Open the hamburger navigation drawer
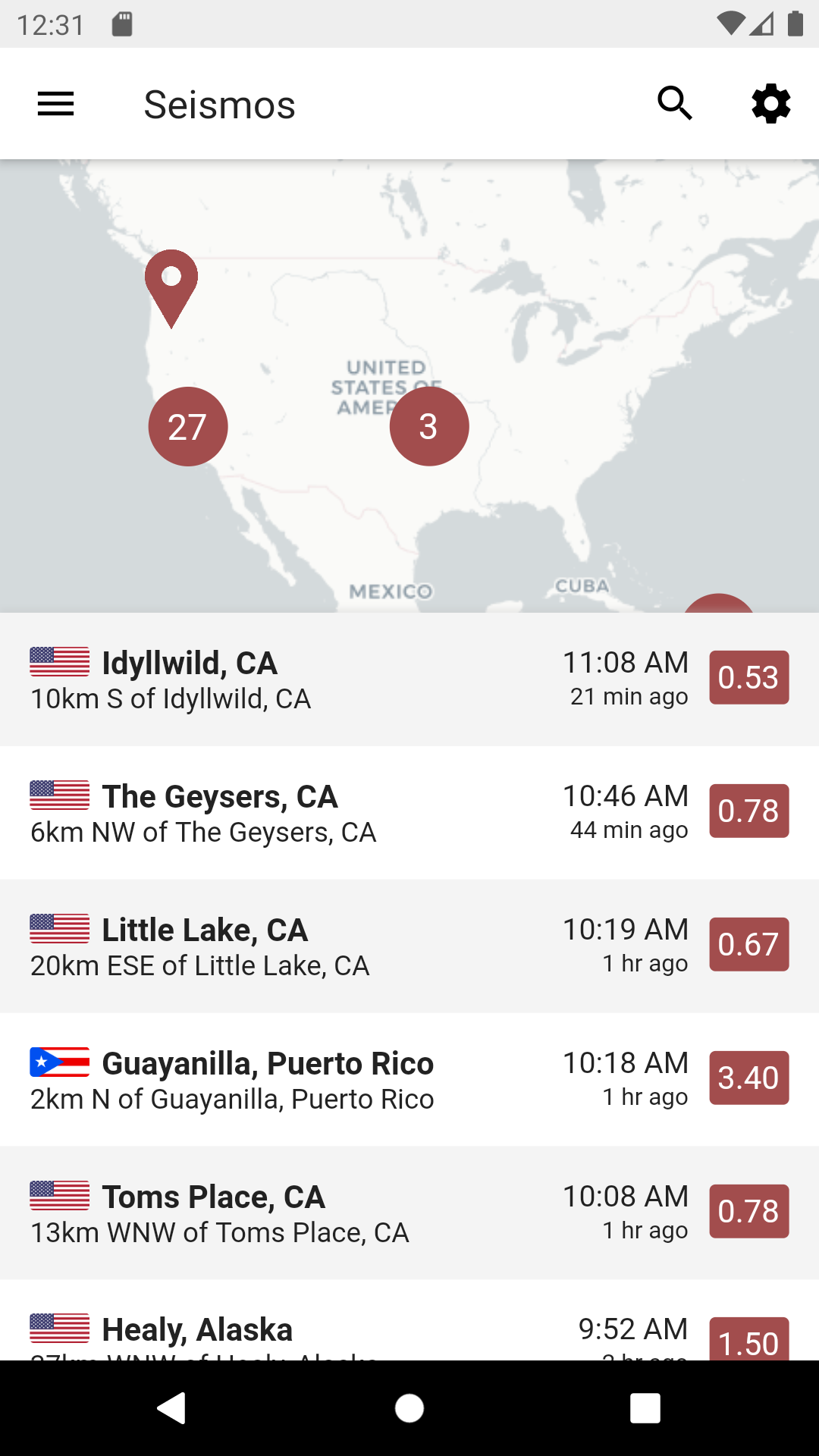819x1456 pixels. tap(56, 104)
